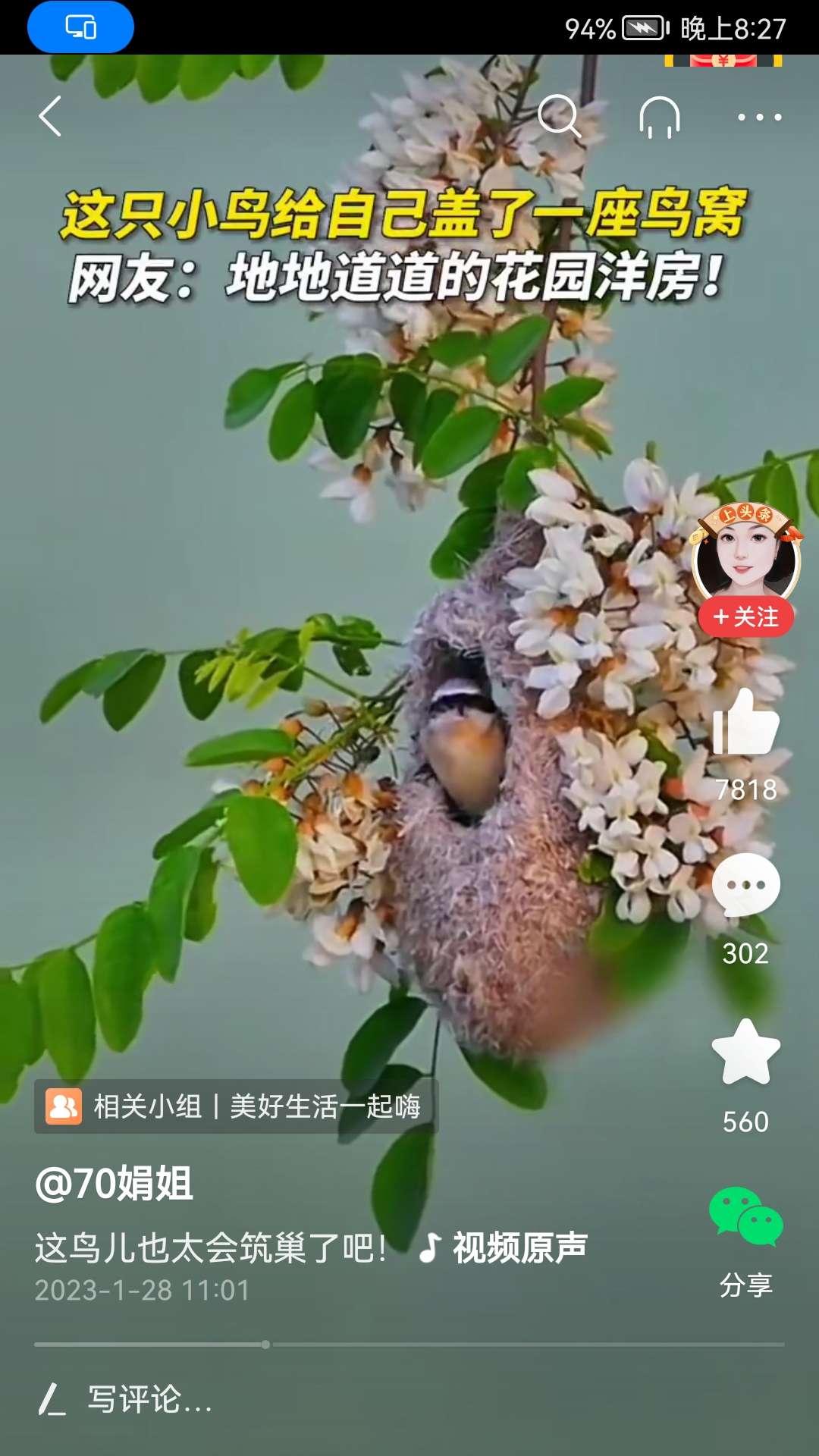Screen dimensions: 819x1456
Task: Open the three-dot overflow menu
Action: [x=759, y=117]
